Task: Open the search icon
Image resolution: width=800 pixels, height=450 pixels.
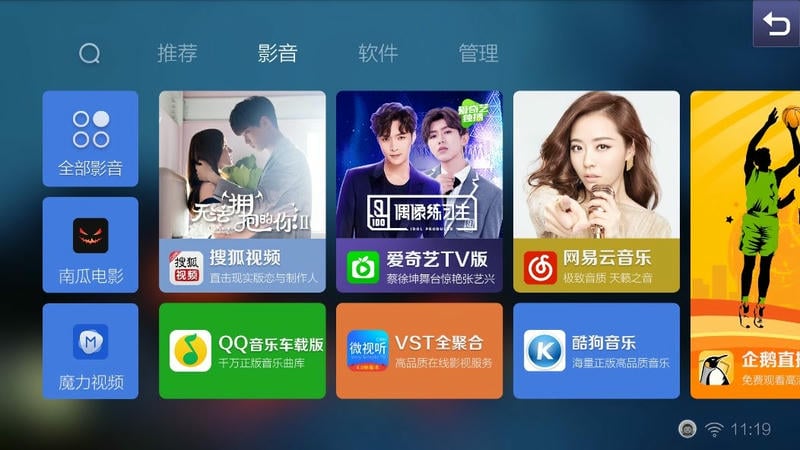Action: pyautogui.click(x=89, y=53)
